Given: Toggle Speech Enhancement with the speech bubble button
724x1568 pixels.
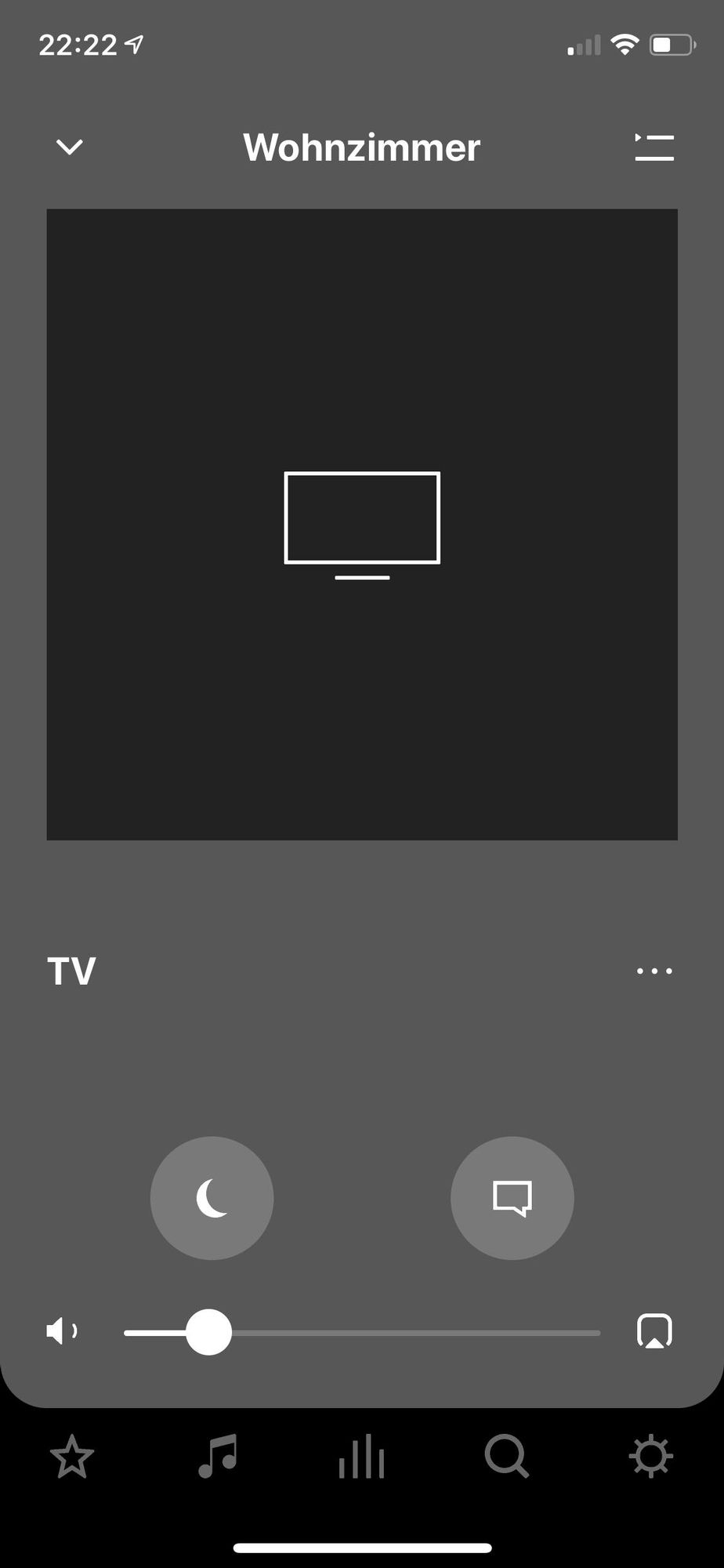Looking at the screenshot, I should tap(512, 1198).
